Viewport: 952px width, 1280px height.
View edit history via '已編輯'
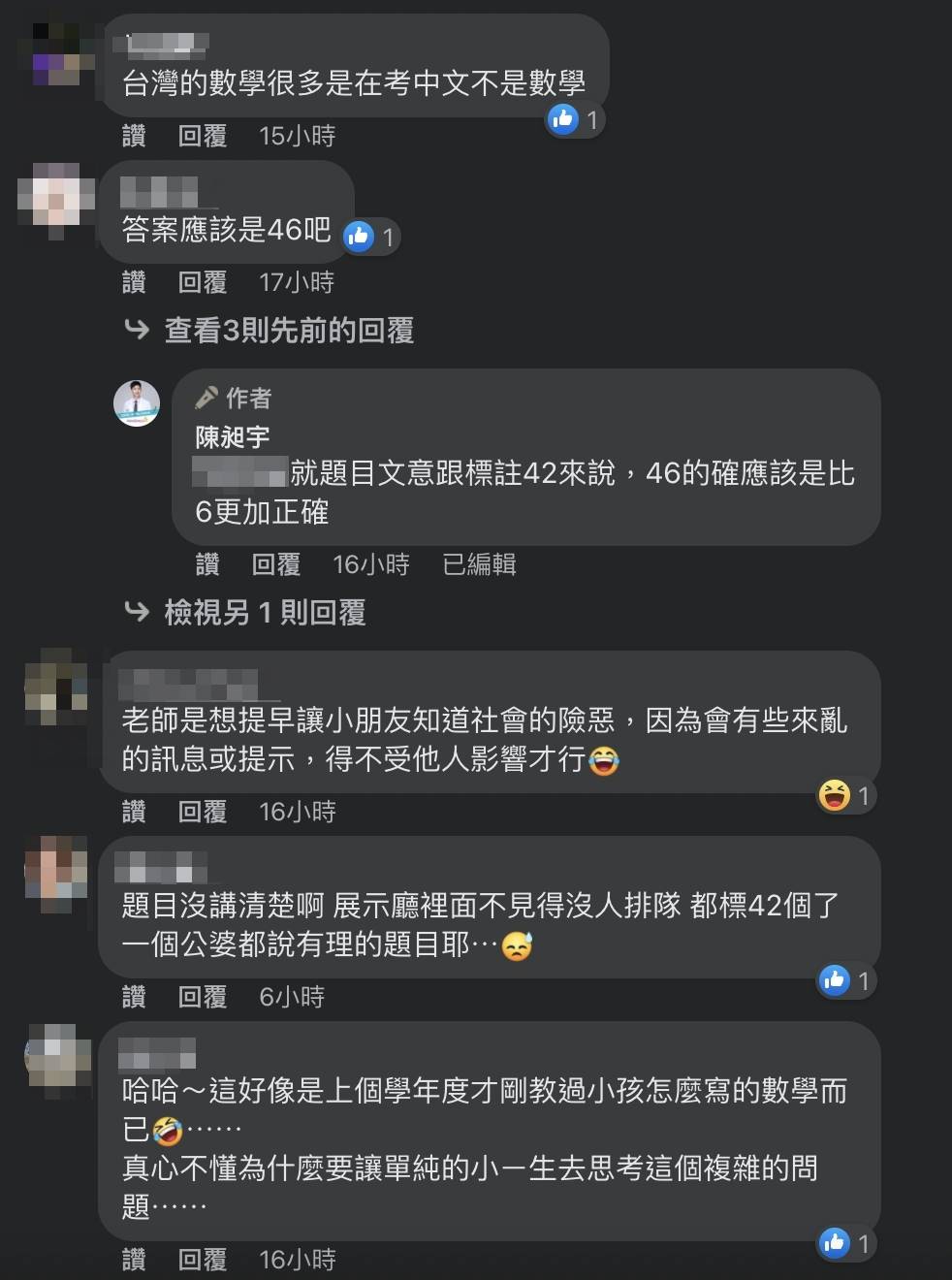click(x=479, y=564)
